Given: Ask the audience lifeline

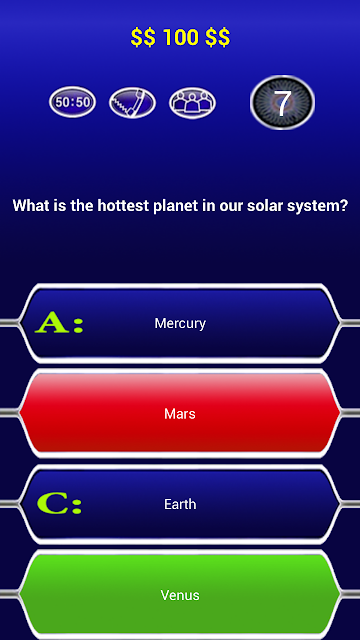Looking at the screenshot, I should (x=192, y=102).
